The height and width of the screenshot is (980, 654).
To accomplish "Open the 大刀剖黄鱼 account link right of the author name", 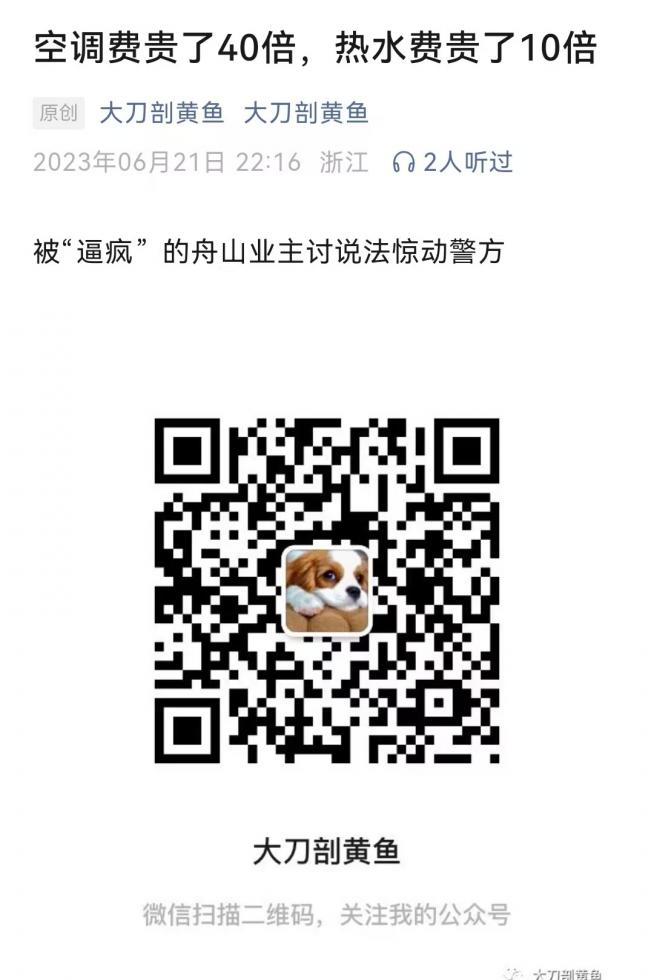I will click(306, 112).
